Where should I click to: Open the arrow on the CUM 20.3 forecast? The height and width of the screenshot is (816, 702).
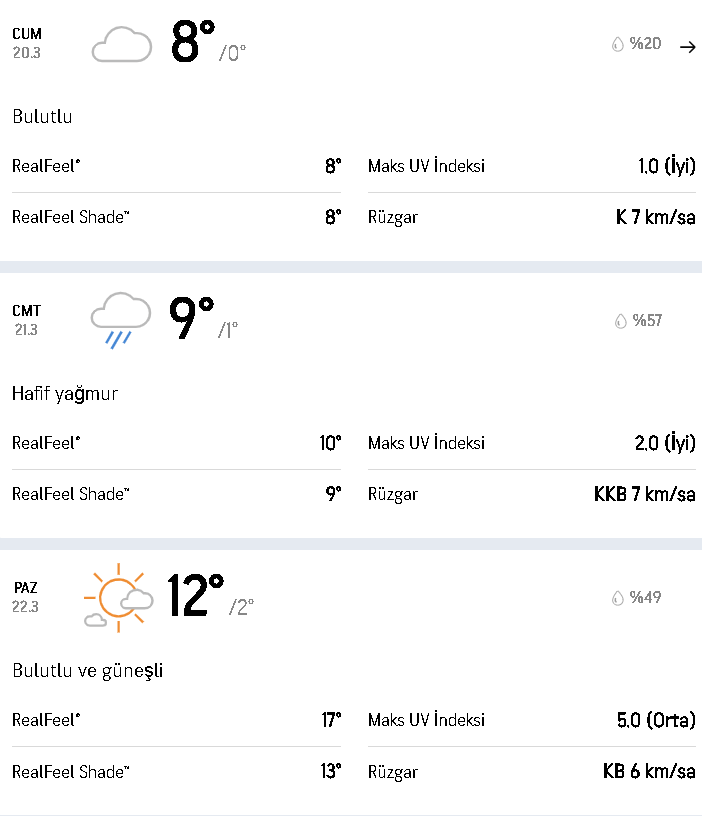tap(687, 46)
